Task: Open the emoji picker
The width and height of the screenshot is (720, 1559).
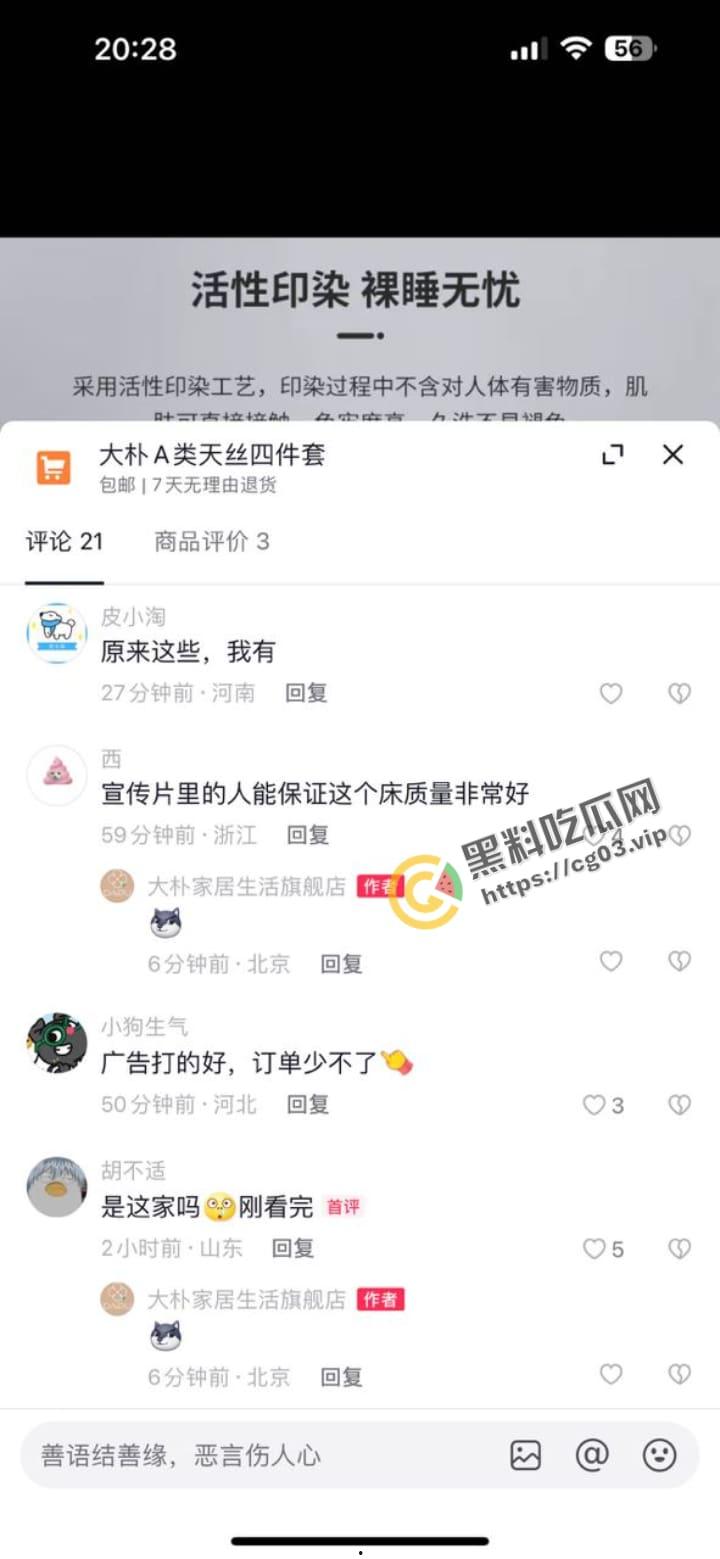Action: 659,1455
